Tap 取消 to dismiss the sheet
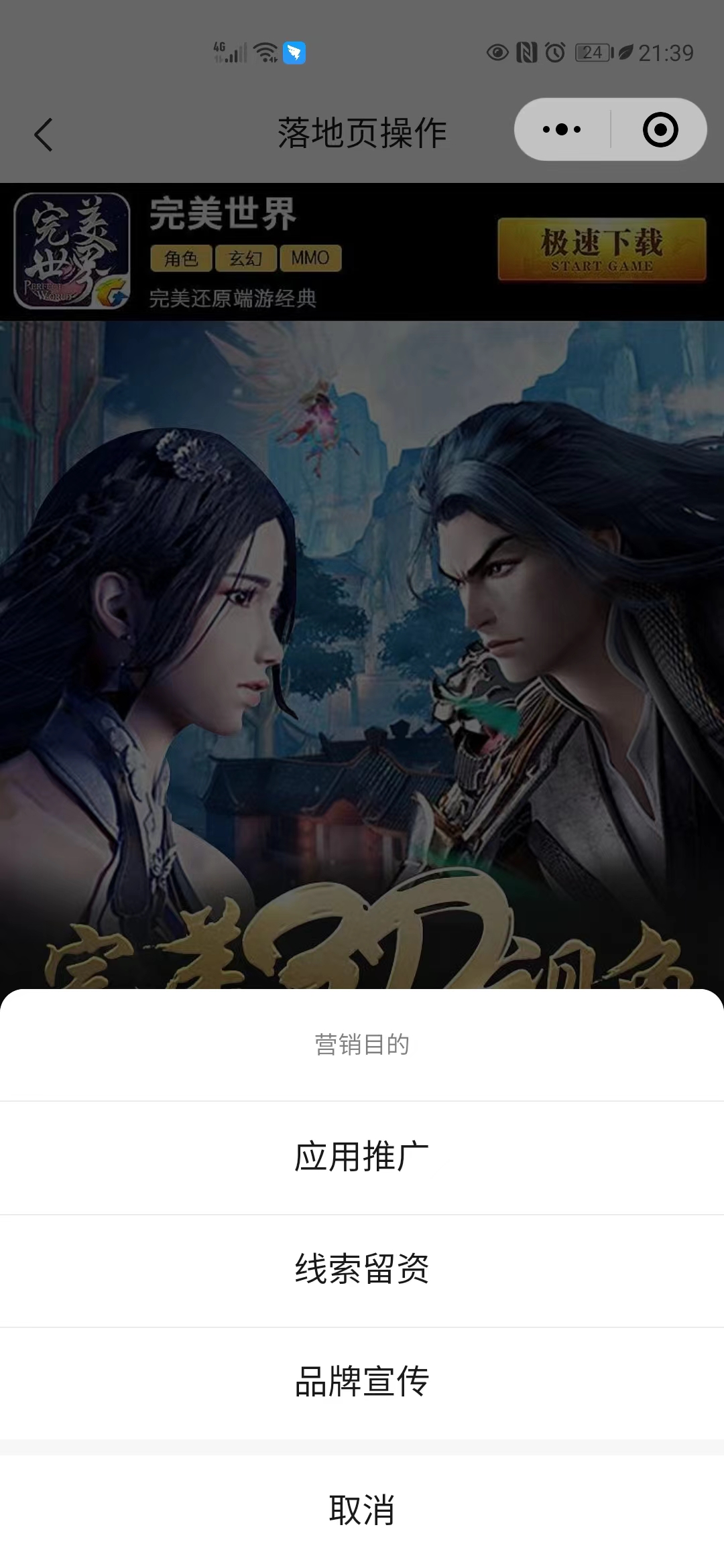 362,1510
